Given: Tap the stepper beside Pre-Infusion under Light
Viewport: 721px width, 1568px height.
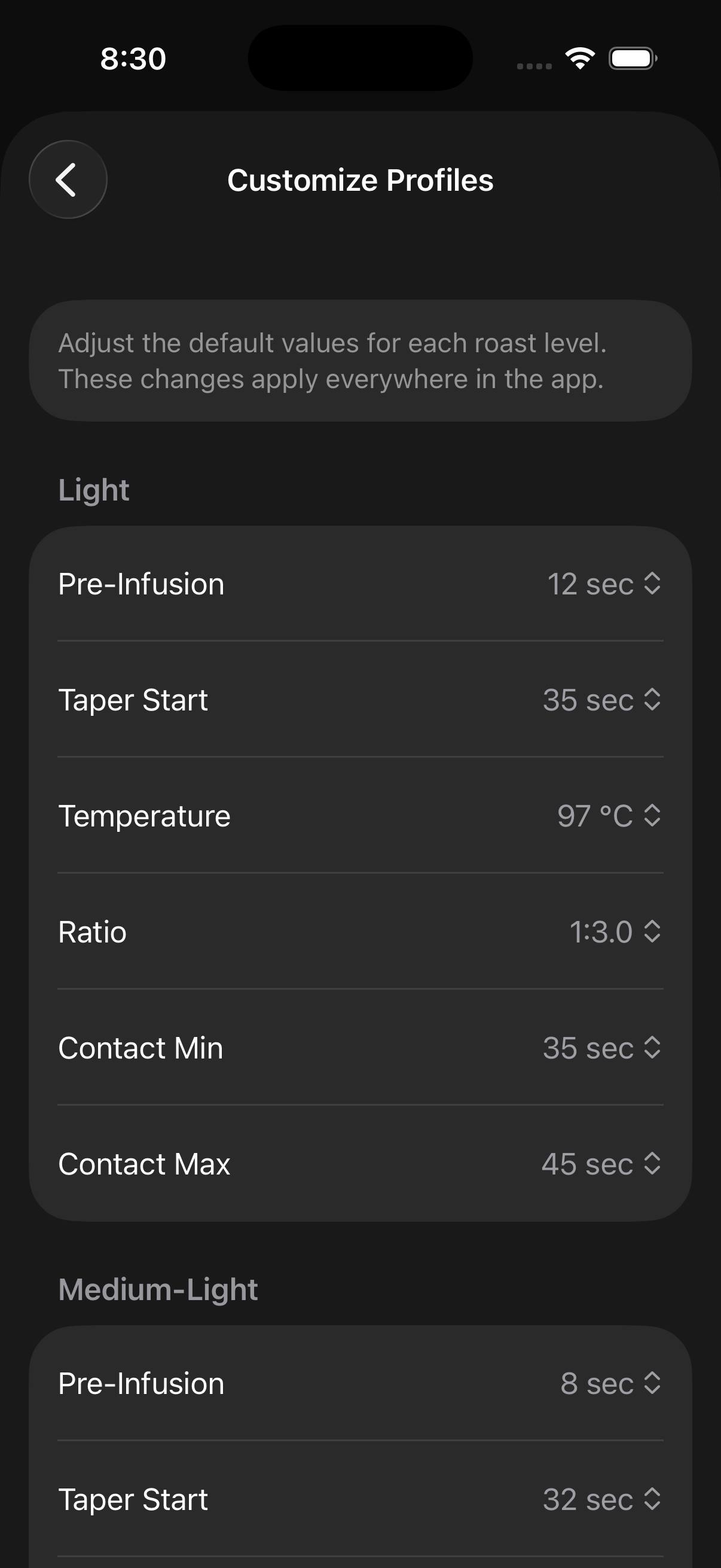Looking at the screenshot, I should pyautogui.click(x=652, y=584).
